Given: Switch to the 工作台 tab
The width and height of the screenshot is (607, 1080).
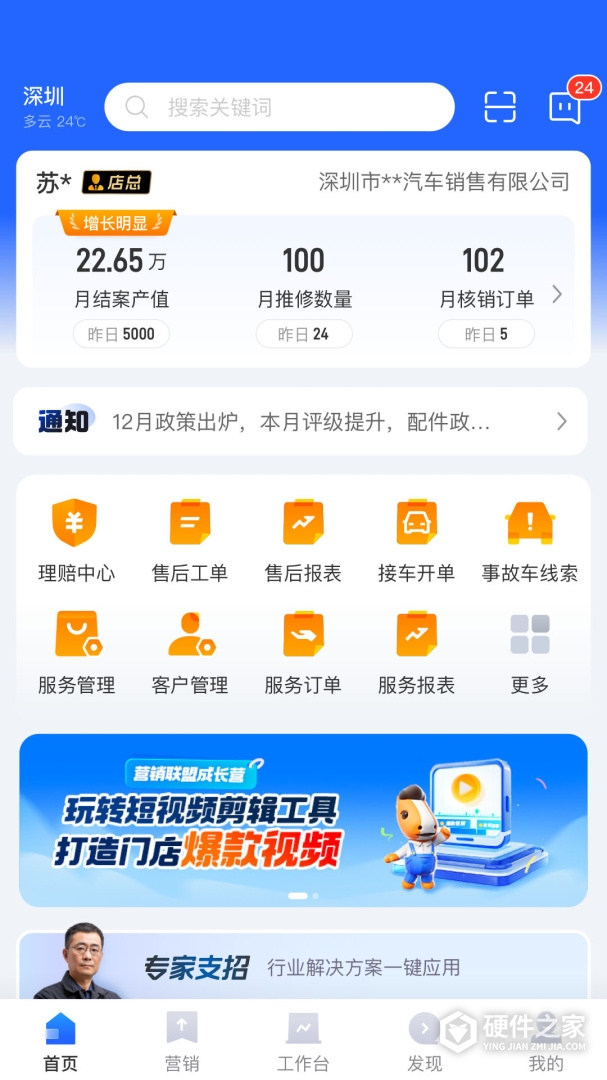Looking at the screenshot, I should tap(303, 1040).
